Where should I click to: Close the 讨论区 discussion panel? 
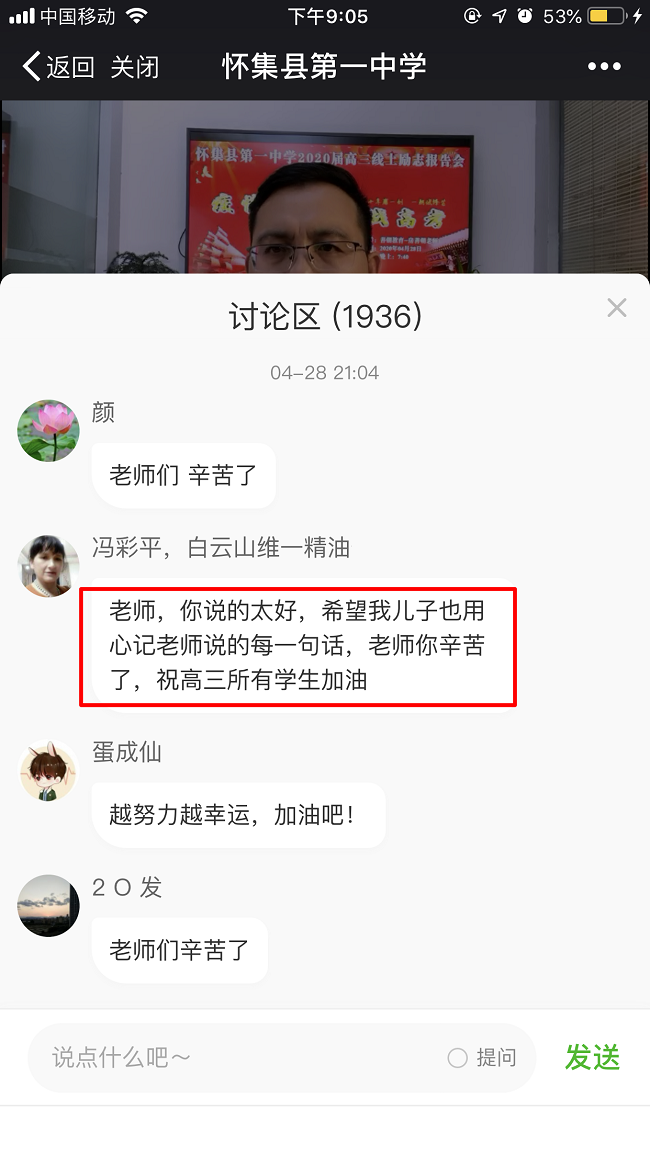click(617, 308)
